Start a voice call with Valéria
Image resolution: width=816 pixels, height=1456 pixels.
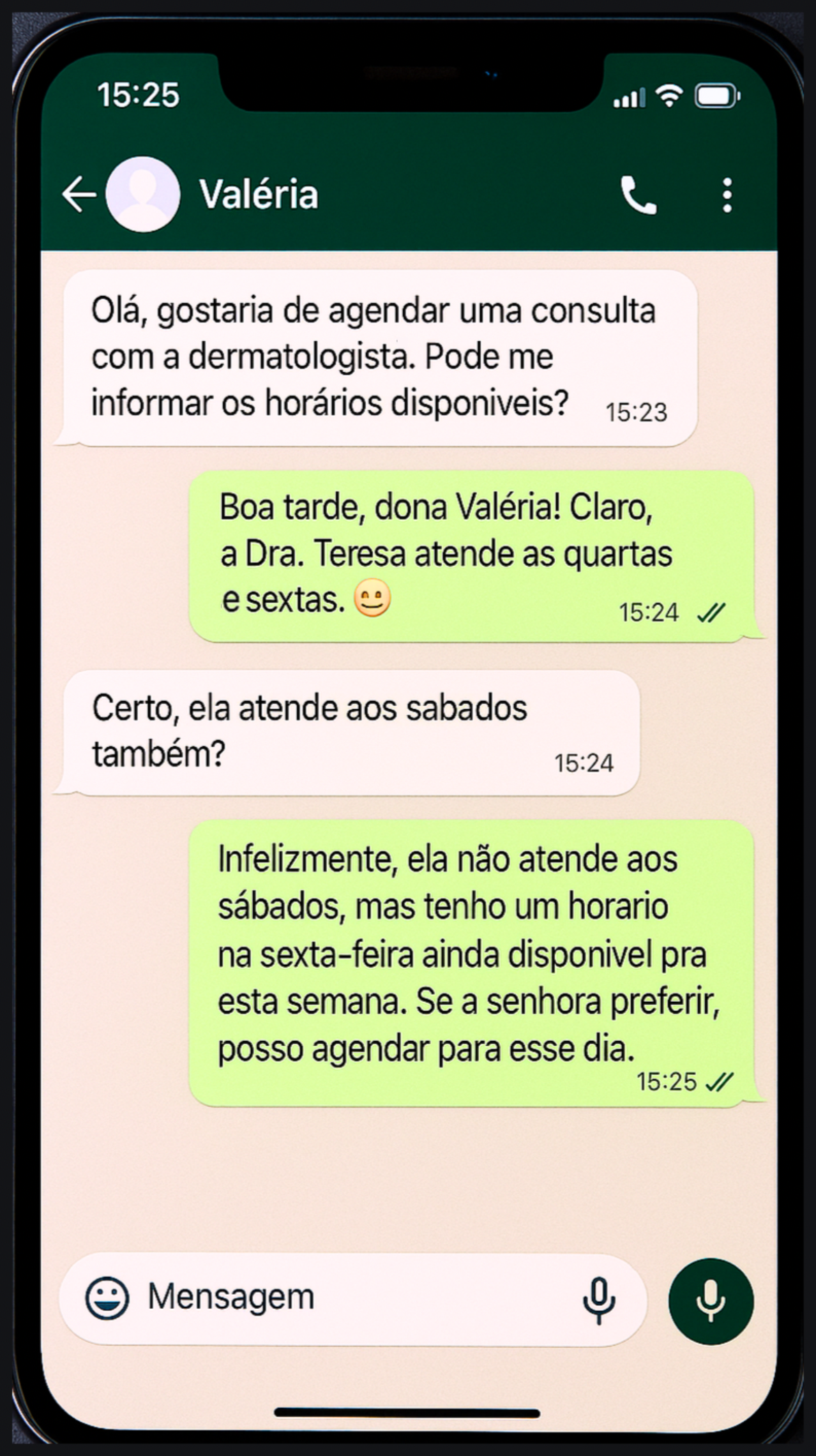638,195
